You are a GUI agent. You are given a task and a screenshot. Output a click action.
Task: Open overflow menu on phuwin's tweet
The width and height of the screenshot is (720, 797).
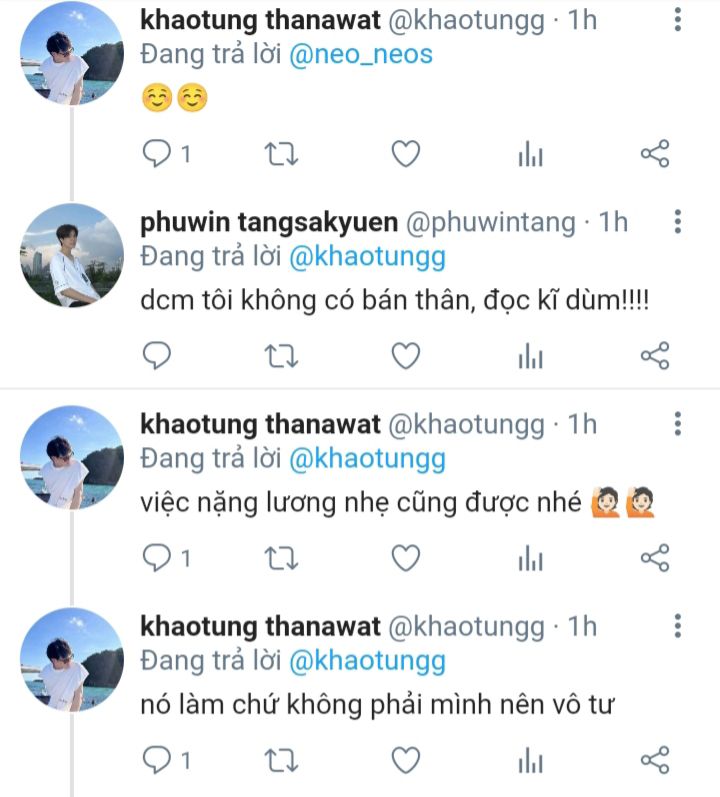point(678,222)
